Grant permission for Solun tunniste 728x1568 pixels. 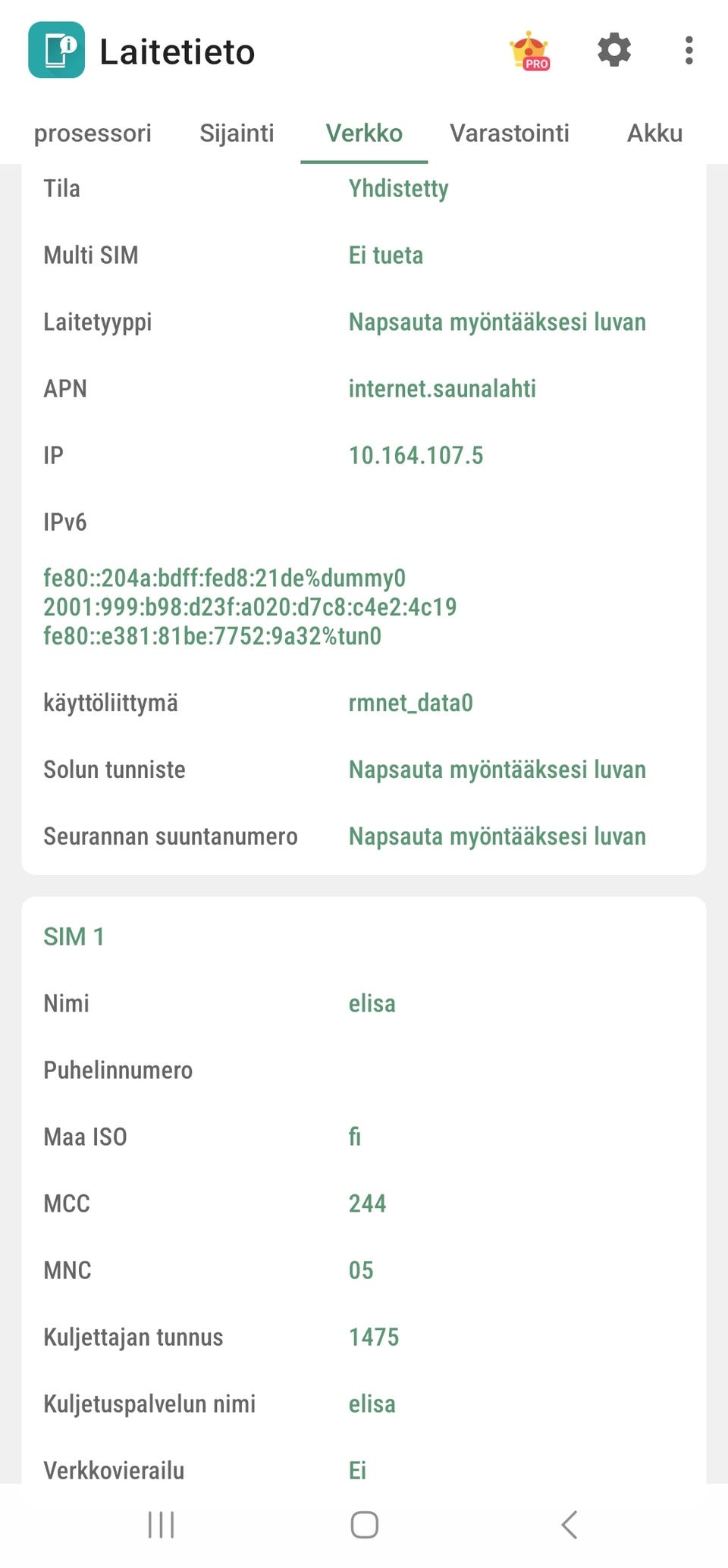tap(497, 769)
